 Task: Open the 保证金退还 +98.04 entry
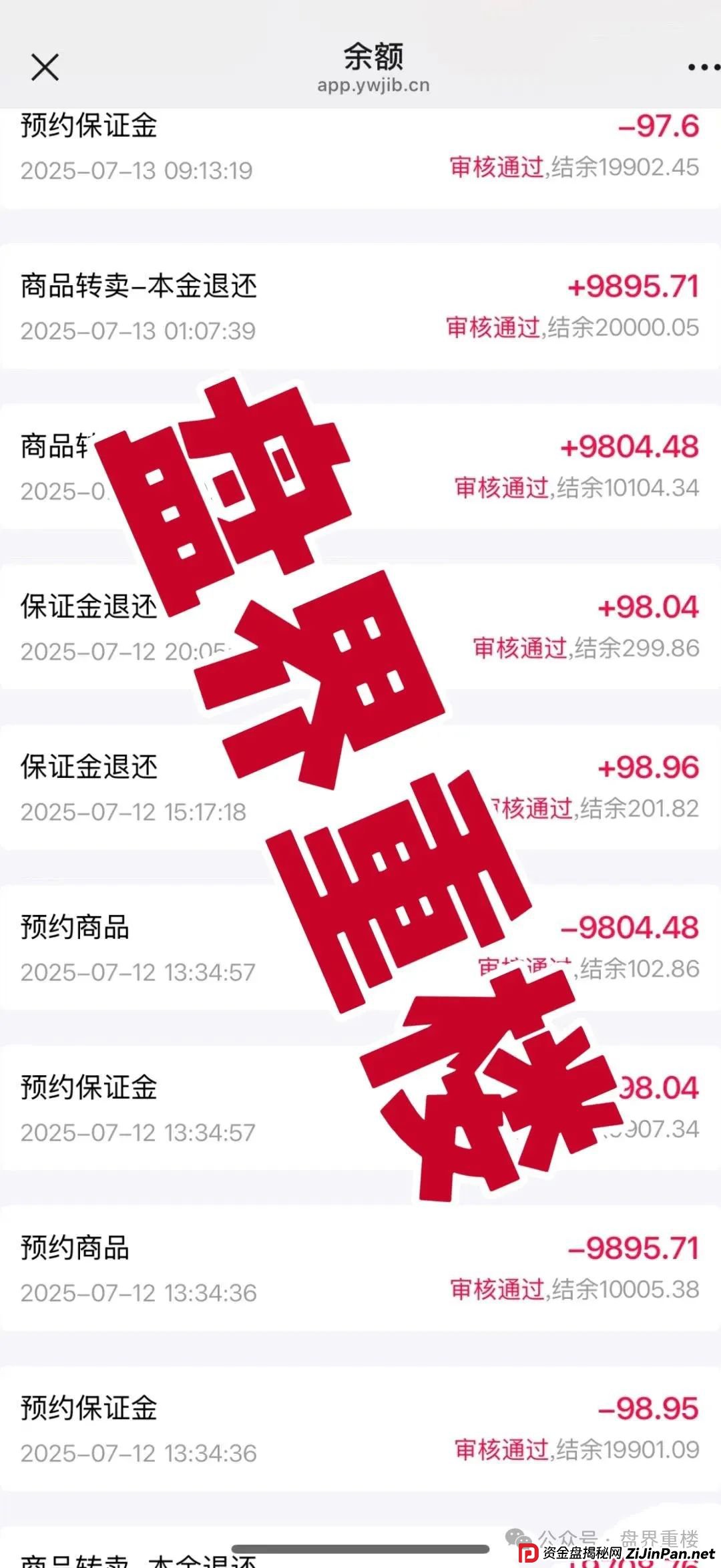[360, 628]
